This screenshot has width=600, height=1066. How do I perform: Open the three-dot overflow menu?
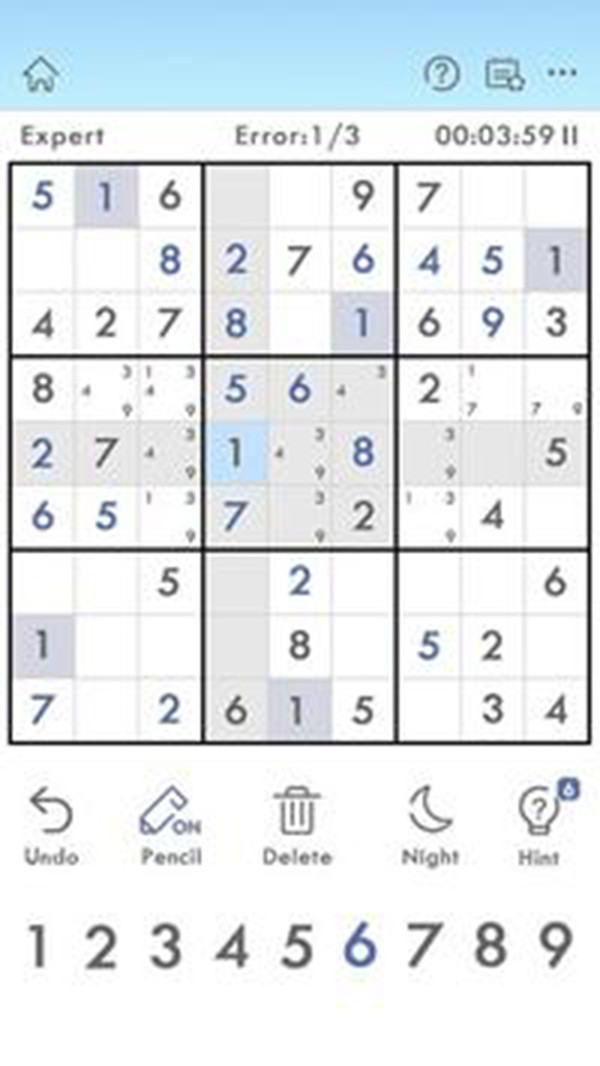[x=561, y=73]
